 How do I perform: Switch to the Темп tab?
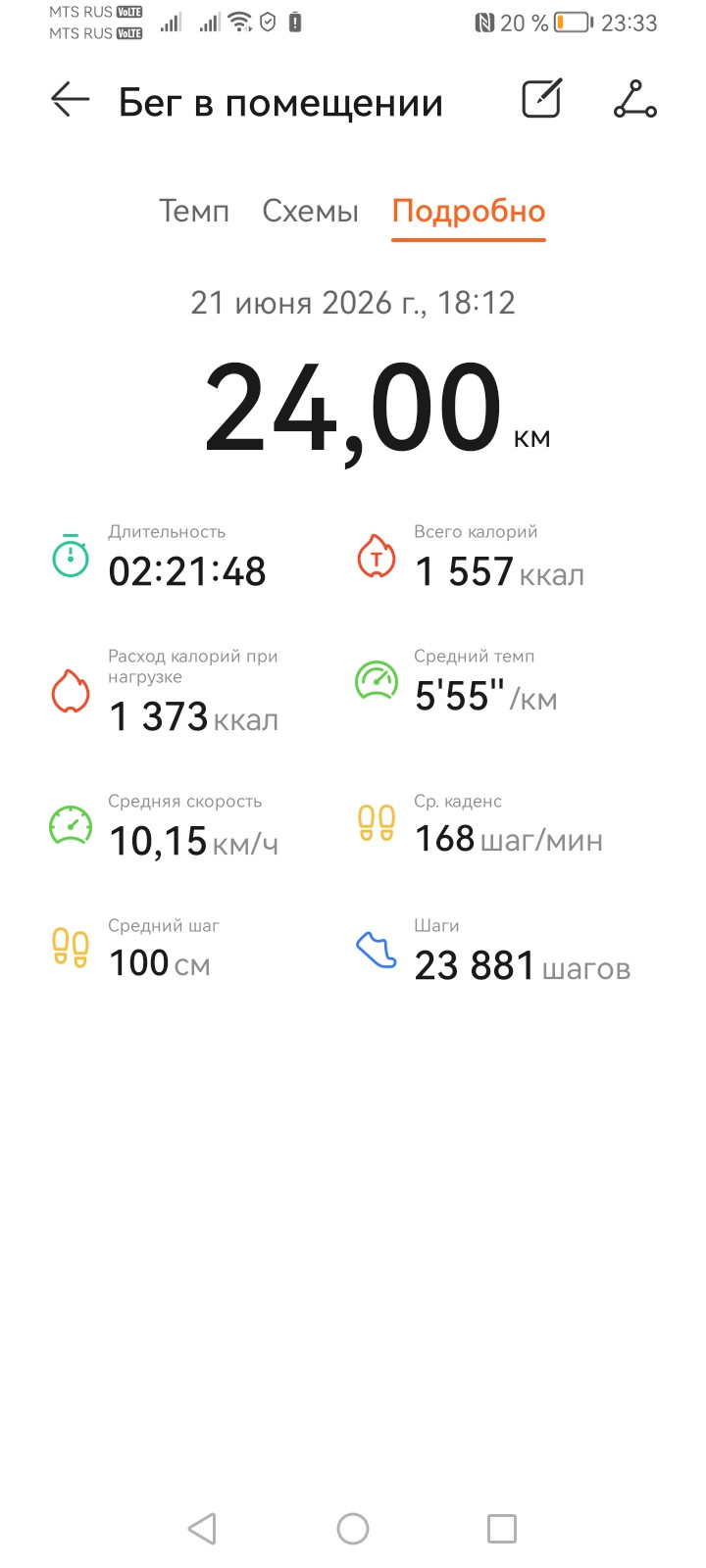[x=194, y=212]
